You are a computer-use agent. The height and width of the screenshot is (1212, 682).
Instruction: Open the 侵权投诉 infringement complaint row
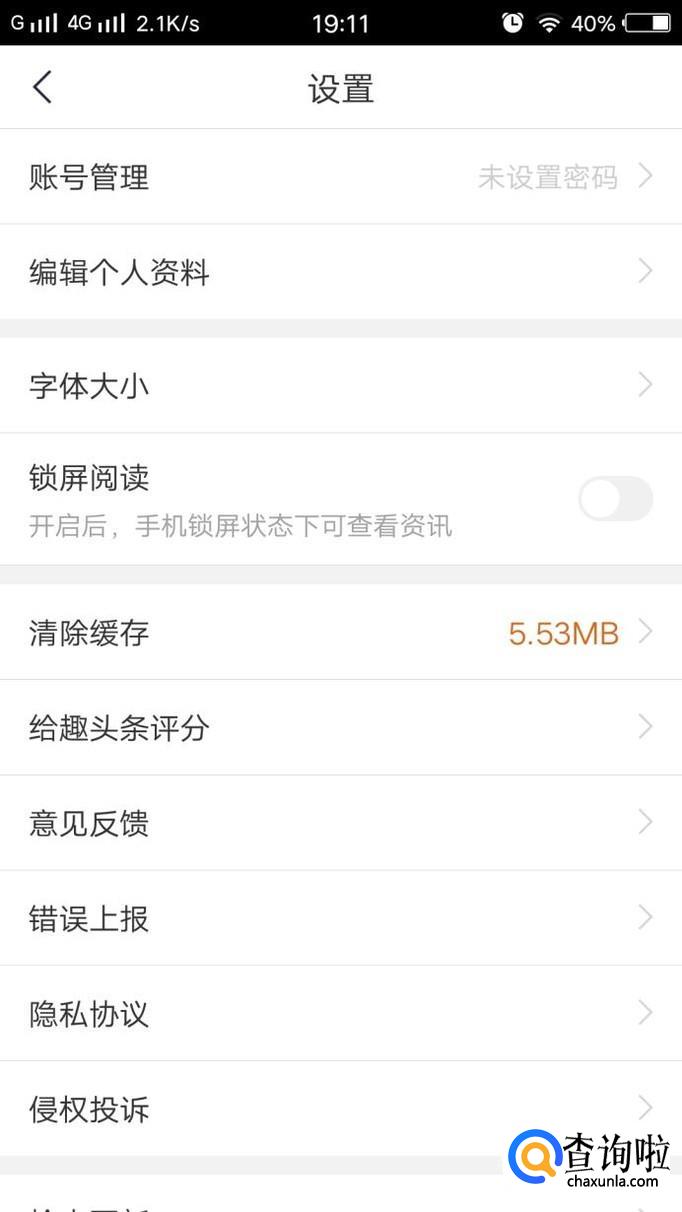300,1109
